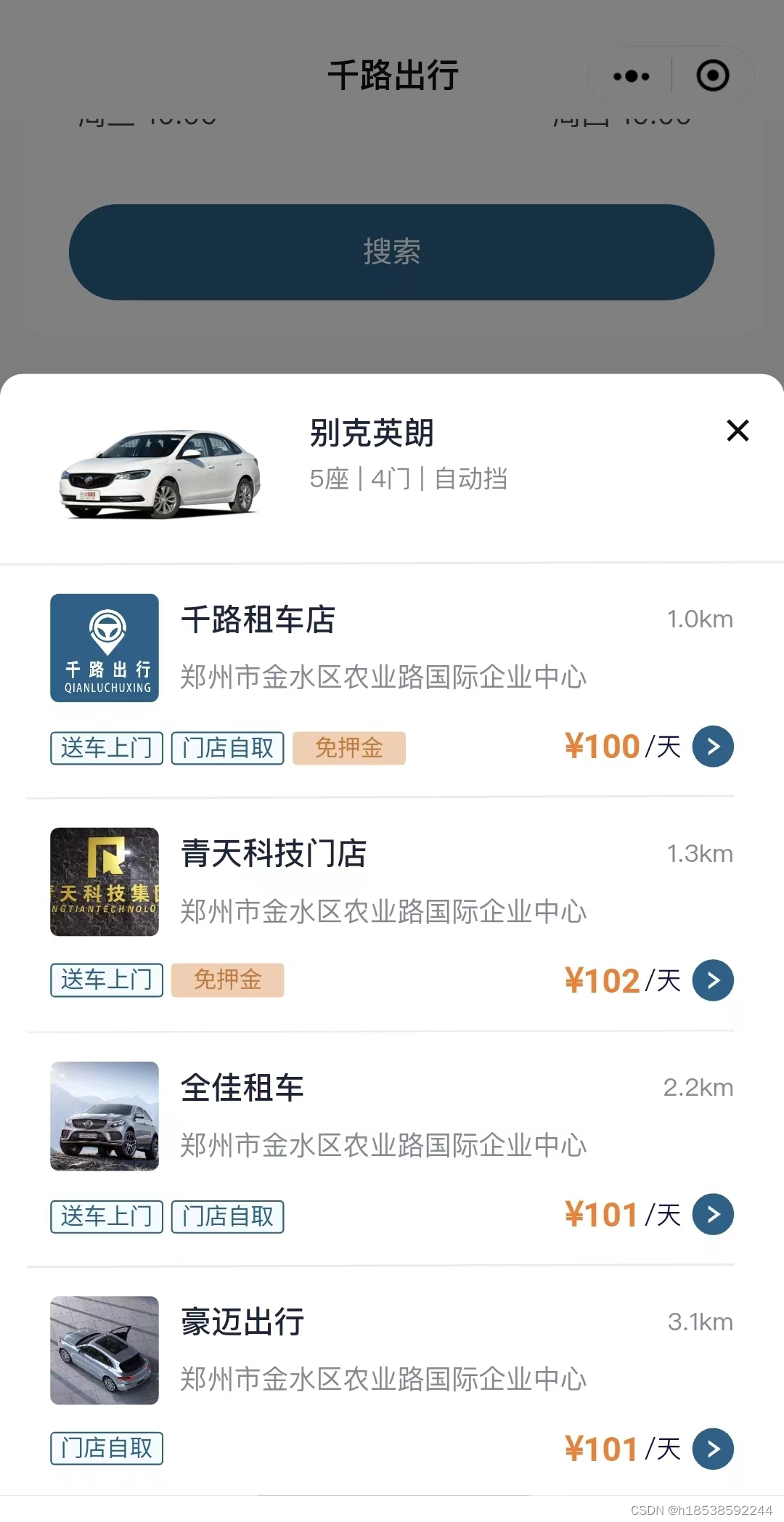Screen dimensions: 784x1522
Task: Tap the arrow button in 豪迈出行 row
Action: (713, 1449)
